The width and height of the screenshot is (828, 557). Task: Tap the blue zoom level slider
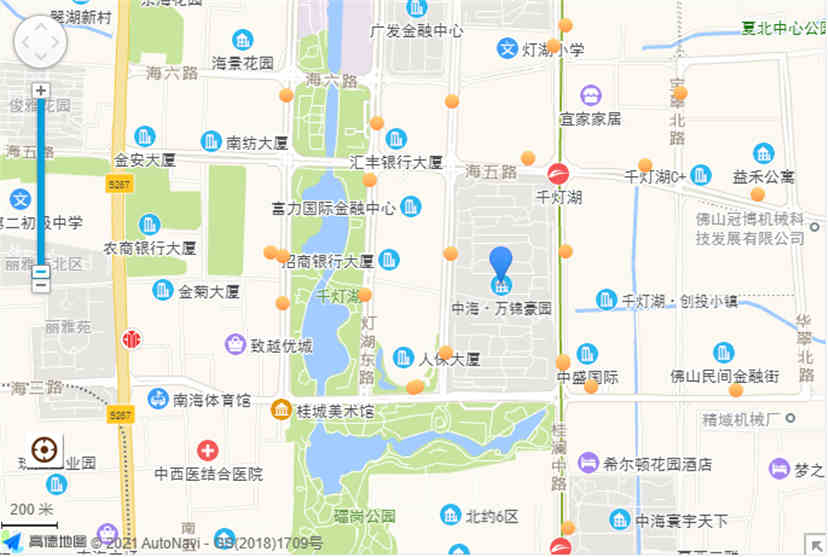[x=41, y=180]
